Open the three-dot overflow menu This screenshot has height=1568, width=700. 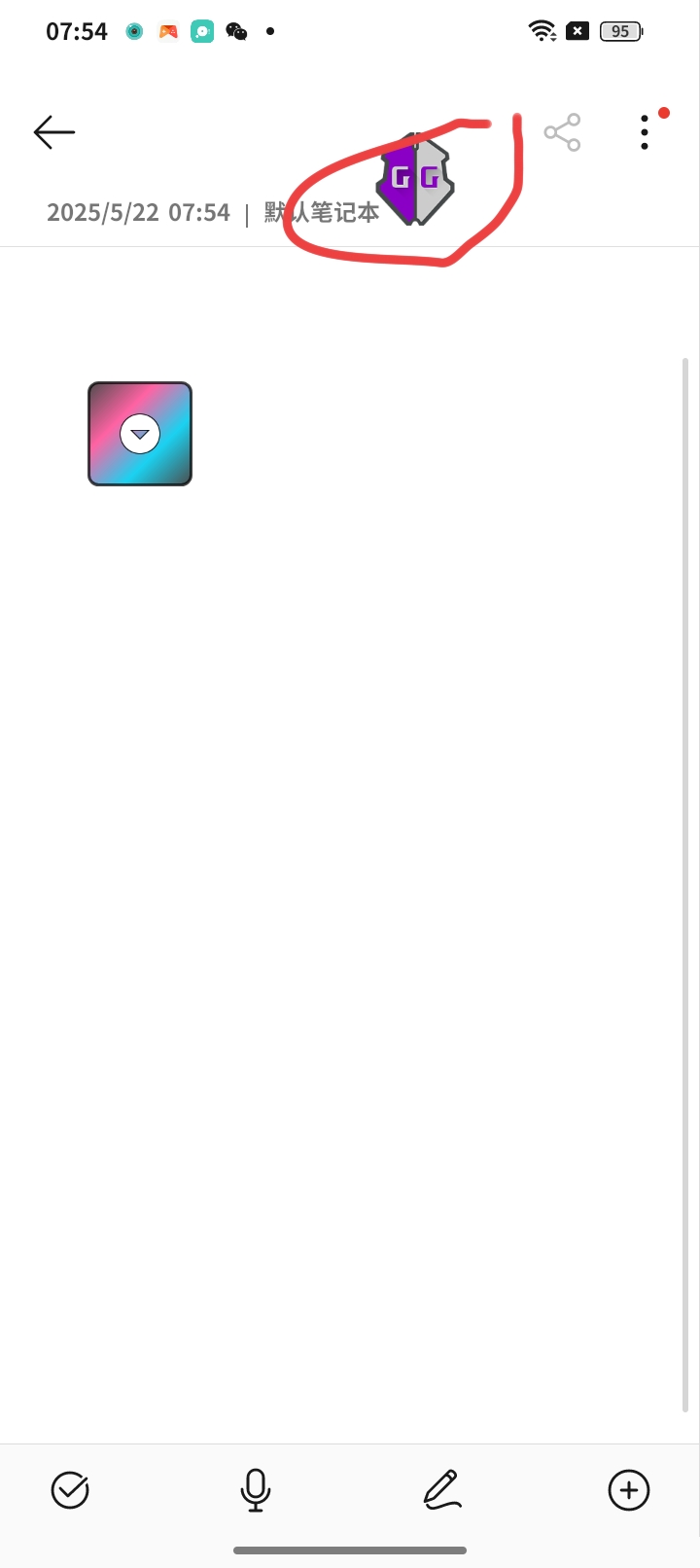click(645, 132)
